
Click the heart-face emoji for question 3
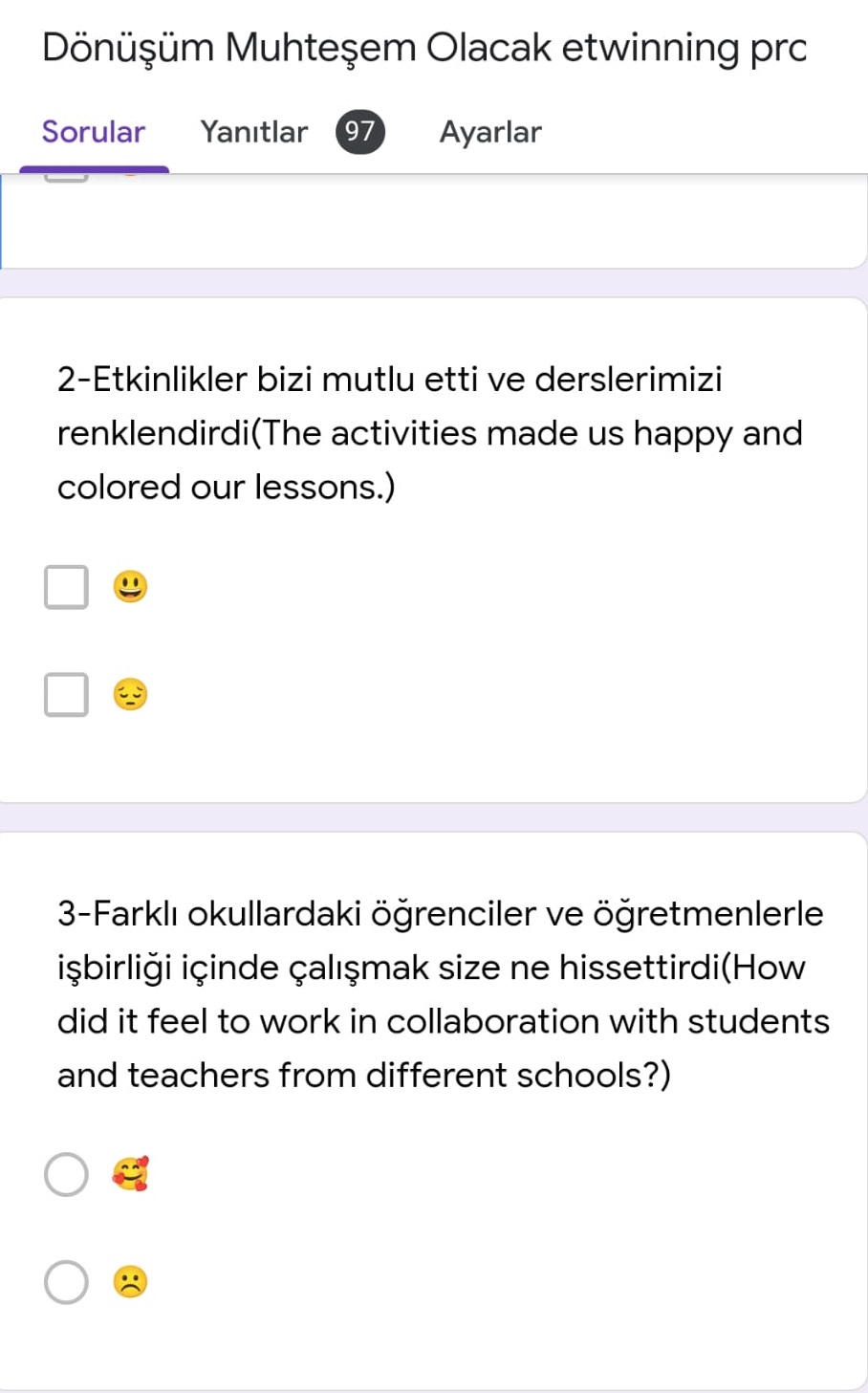(132, 1174)
